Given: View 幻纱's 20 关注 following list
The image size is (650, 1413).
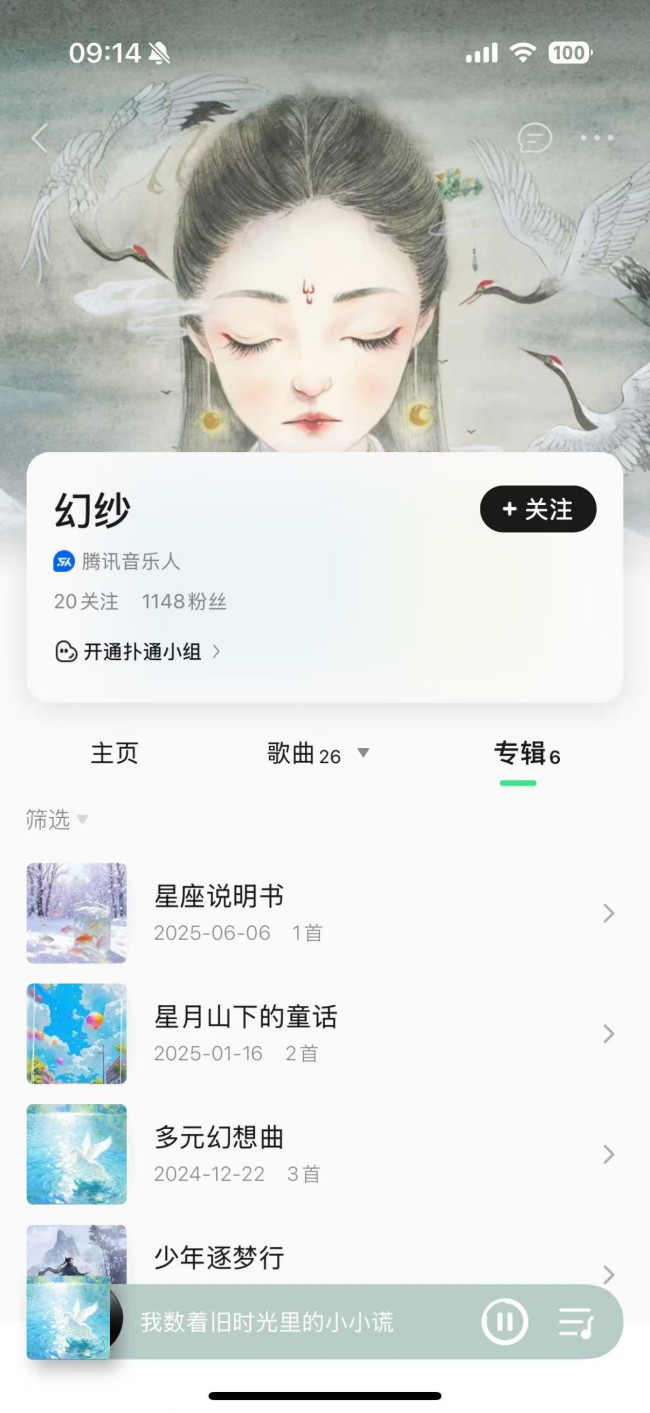Looking at the screenshot, I should (86, 602).
